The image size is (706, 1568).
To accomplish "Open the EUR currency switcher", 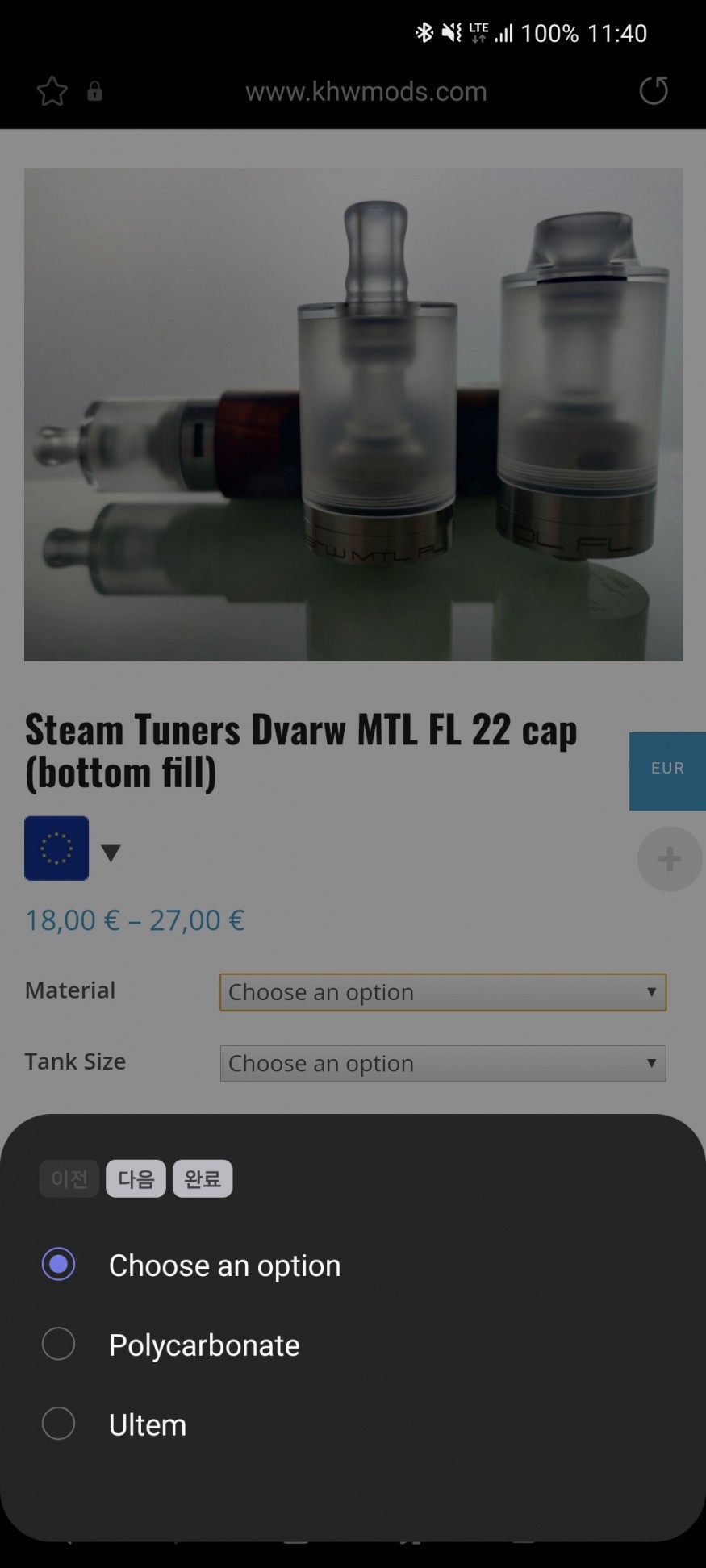I will pos(667,770).
